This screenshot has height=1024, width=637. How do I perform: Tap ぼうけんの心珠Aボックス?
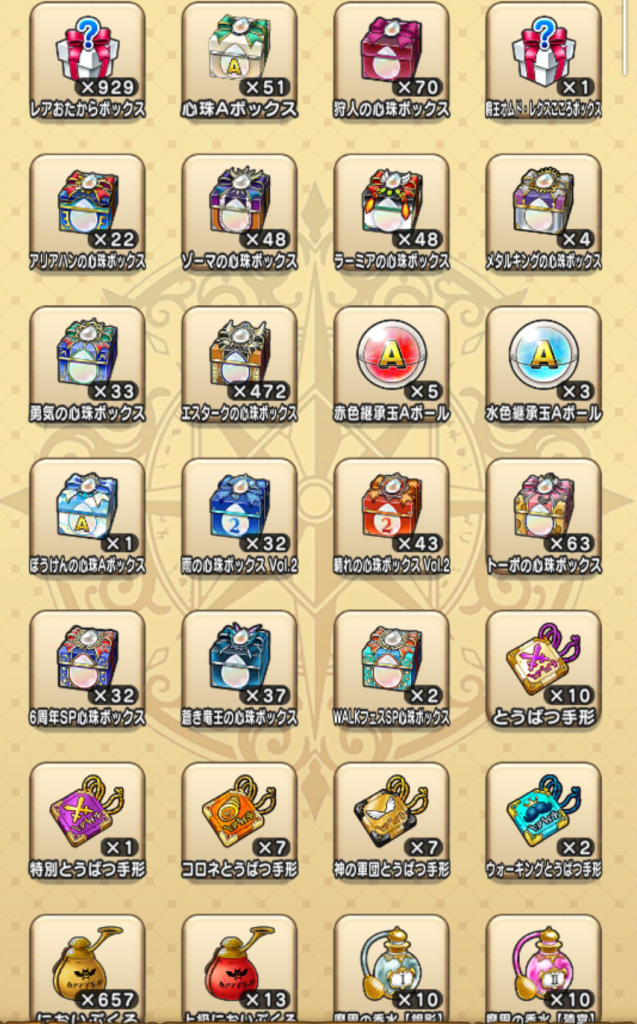pyautogui.click(x=87, y=512)
